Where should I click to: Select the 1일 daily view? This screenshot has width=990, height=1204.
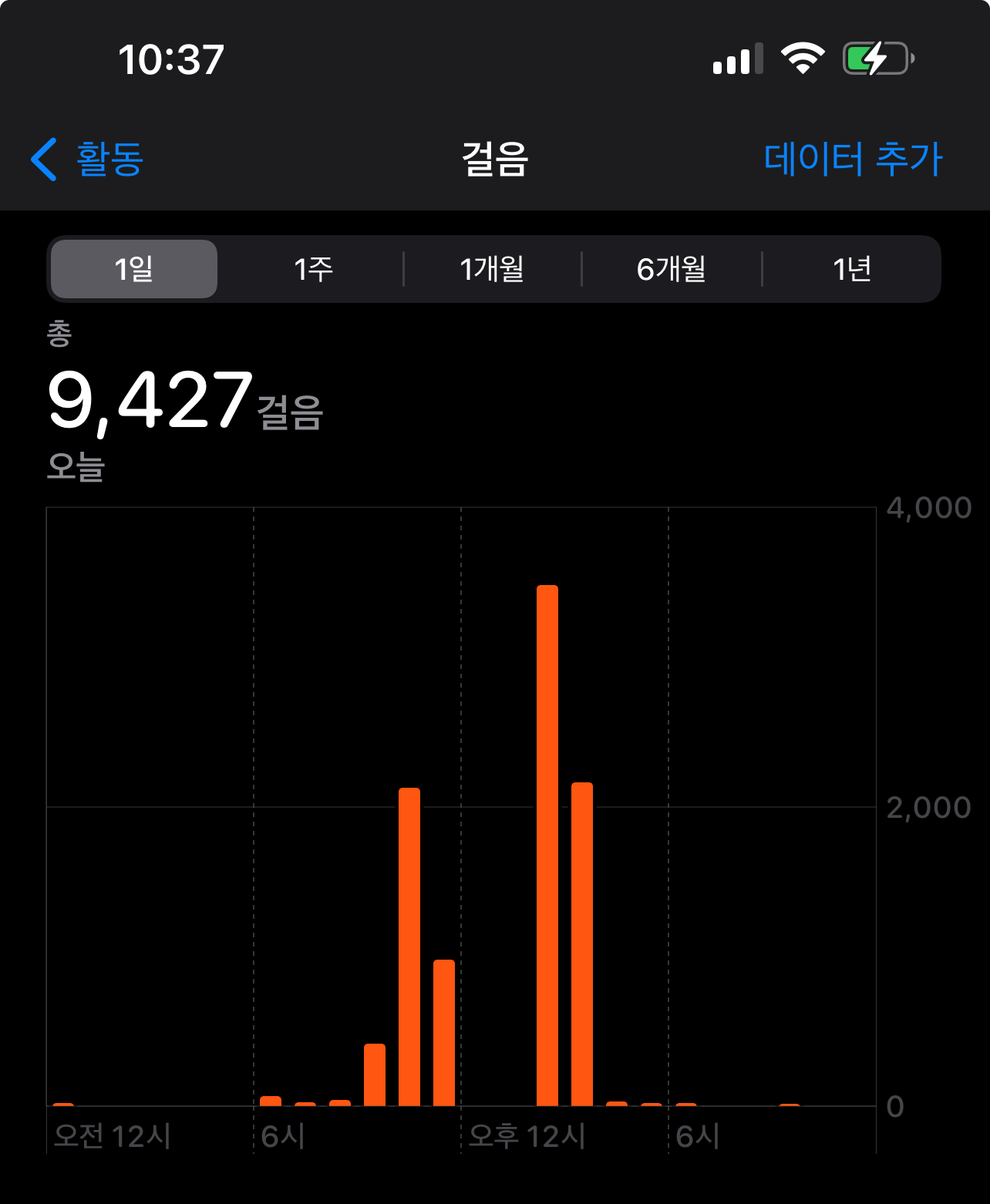(134, 269)
